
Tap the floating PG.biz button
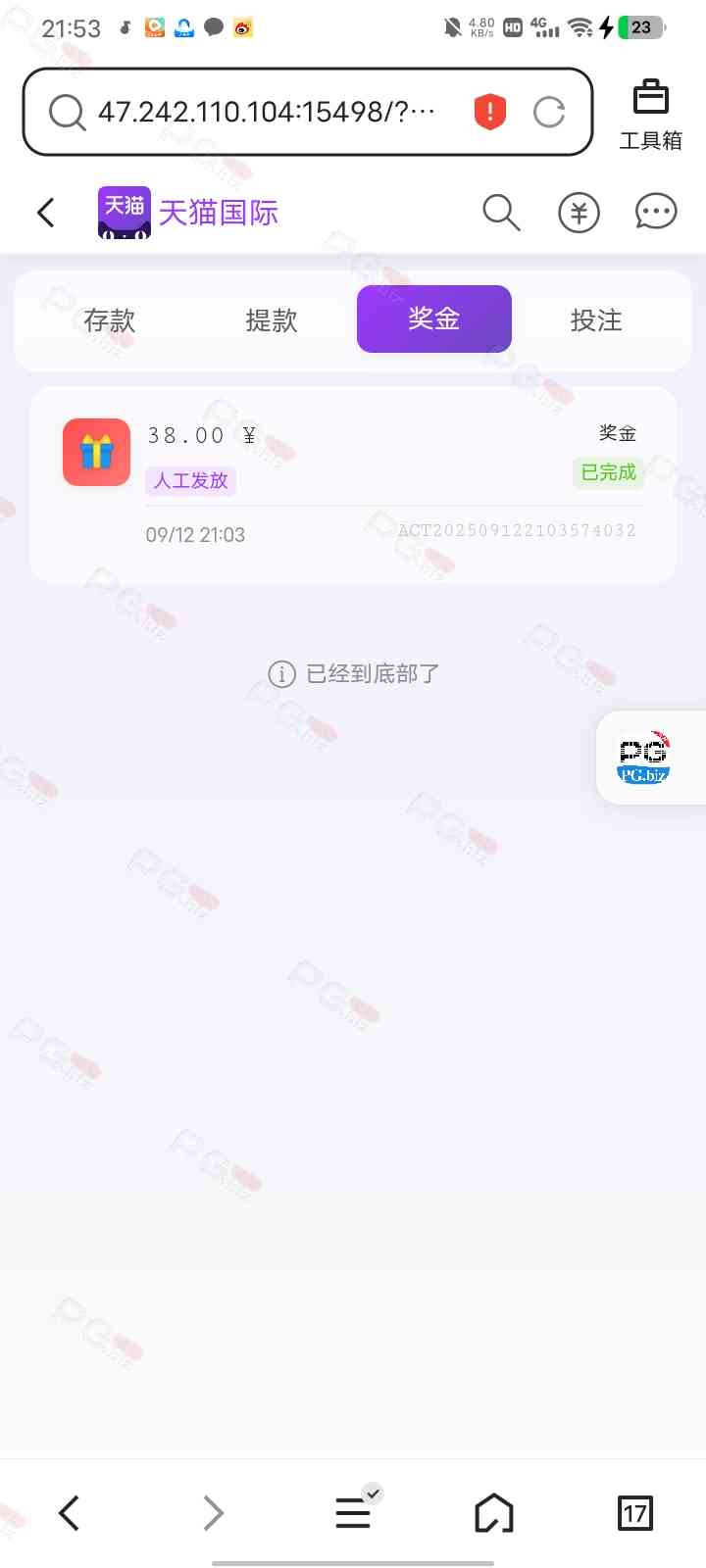[644, 758]
